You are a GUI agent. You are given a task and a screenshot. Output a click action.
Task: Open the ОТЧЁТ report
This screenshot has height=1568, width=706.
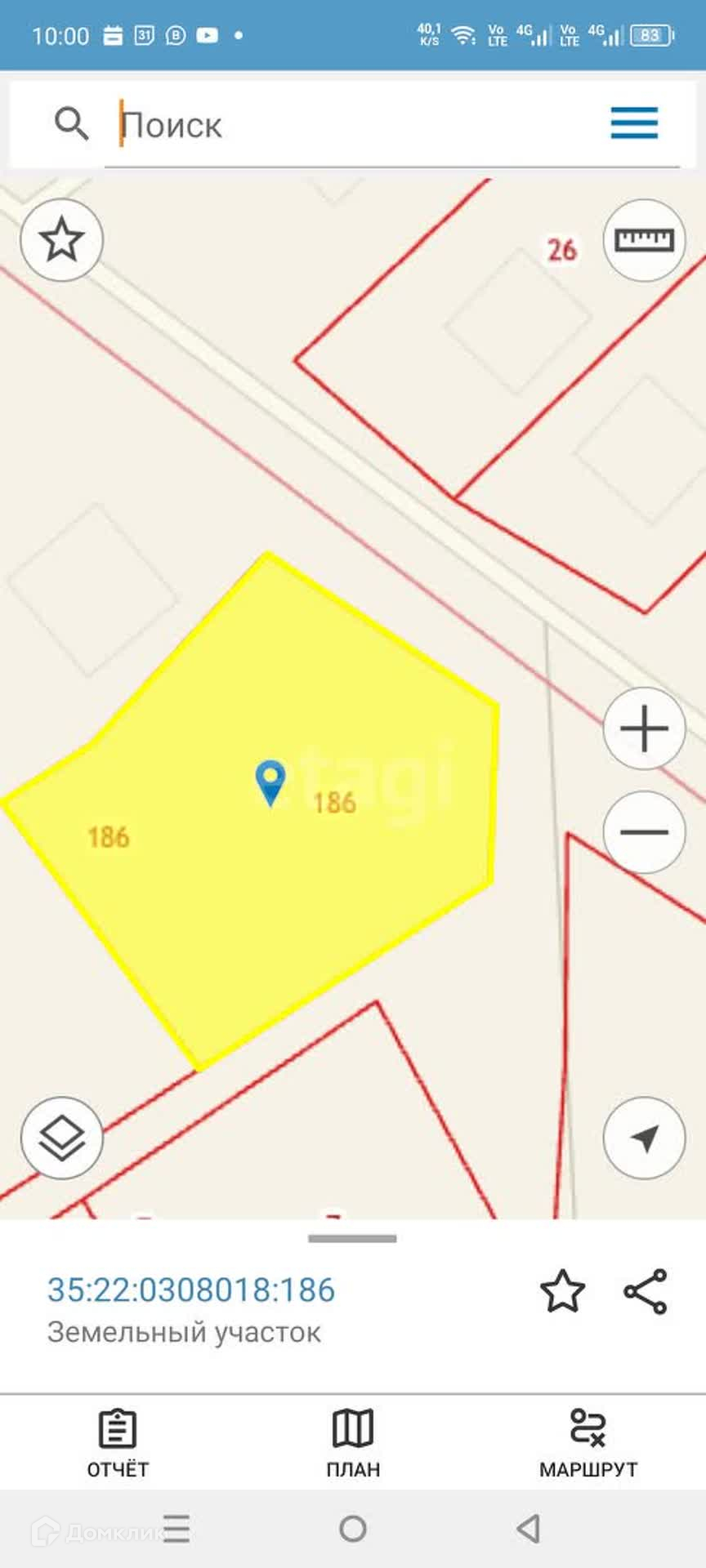[x=118, y=1444]
